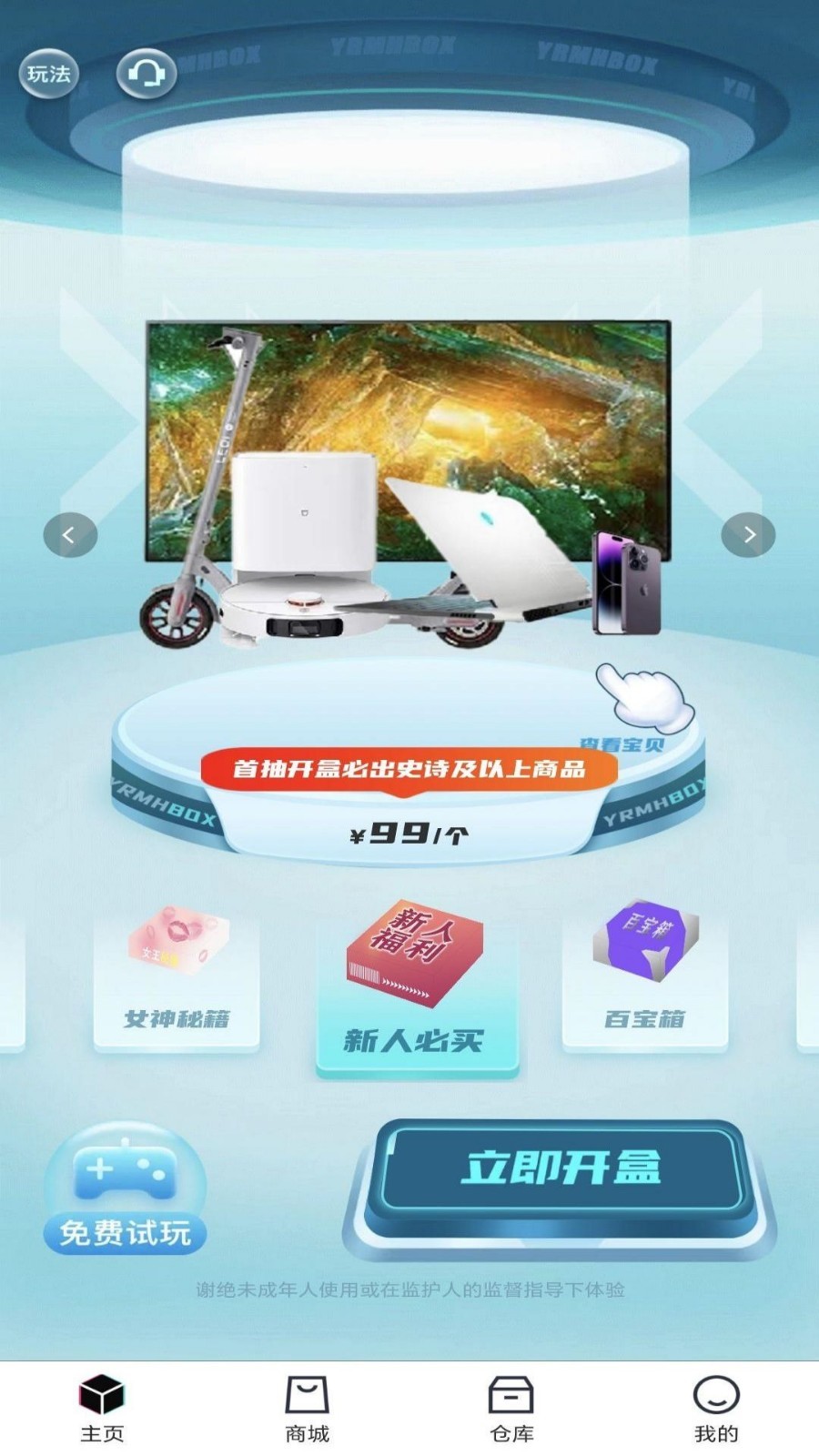Viewport: 819px width, 1456px height.
Task: Show next prize with right arrow
Action: pos(748,535)
